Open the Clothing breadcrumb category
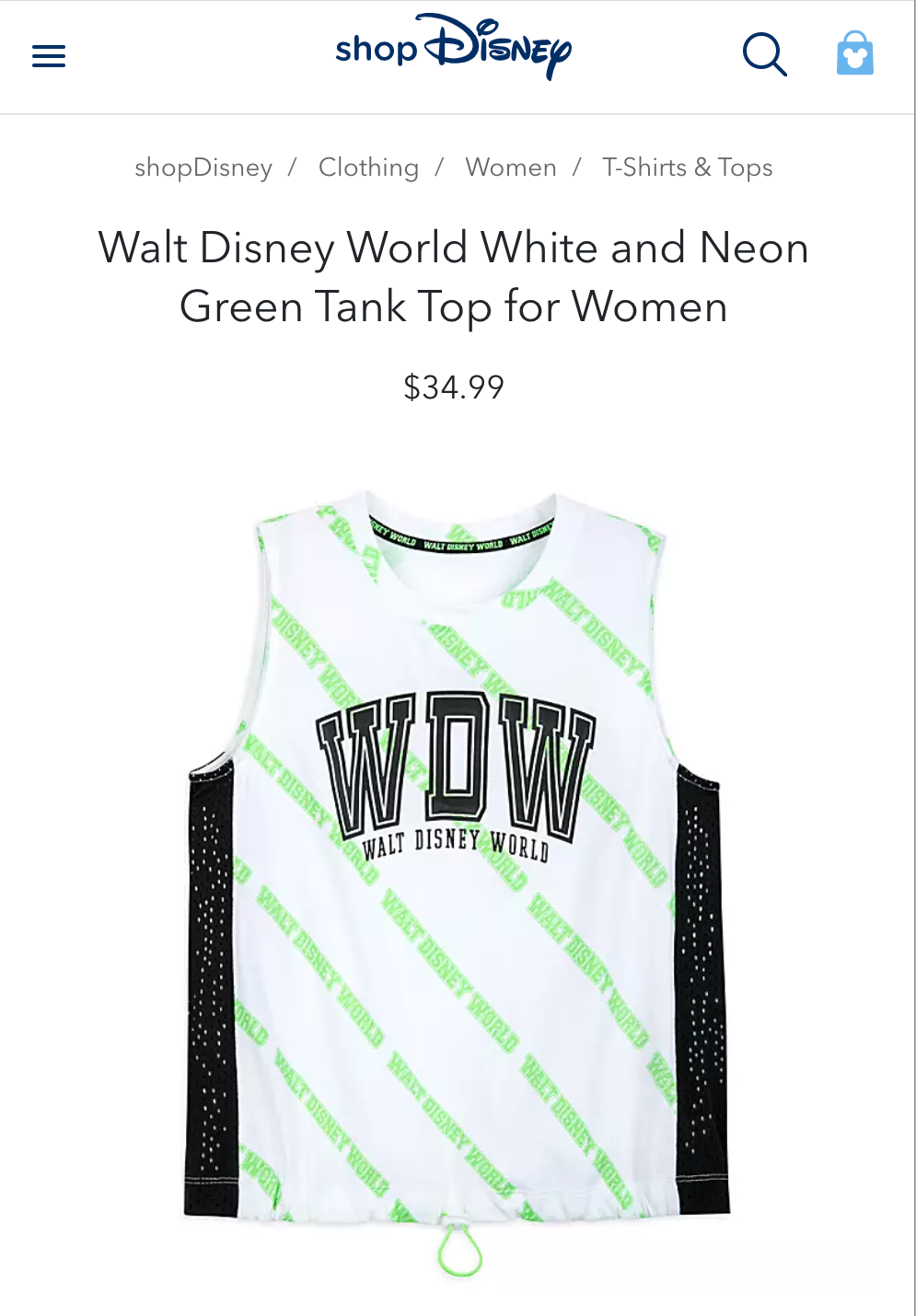The image size is (916, 1316). [368, 167]
